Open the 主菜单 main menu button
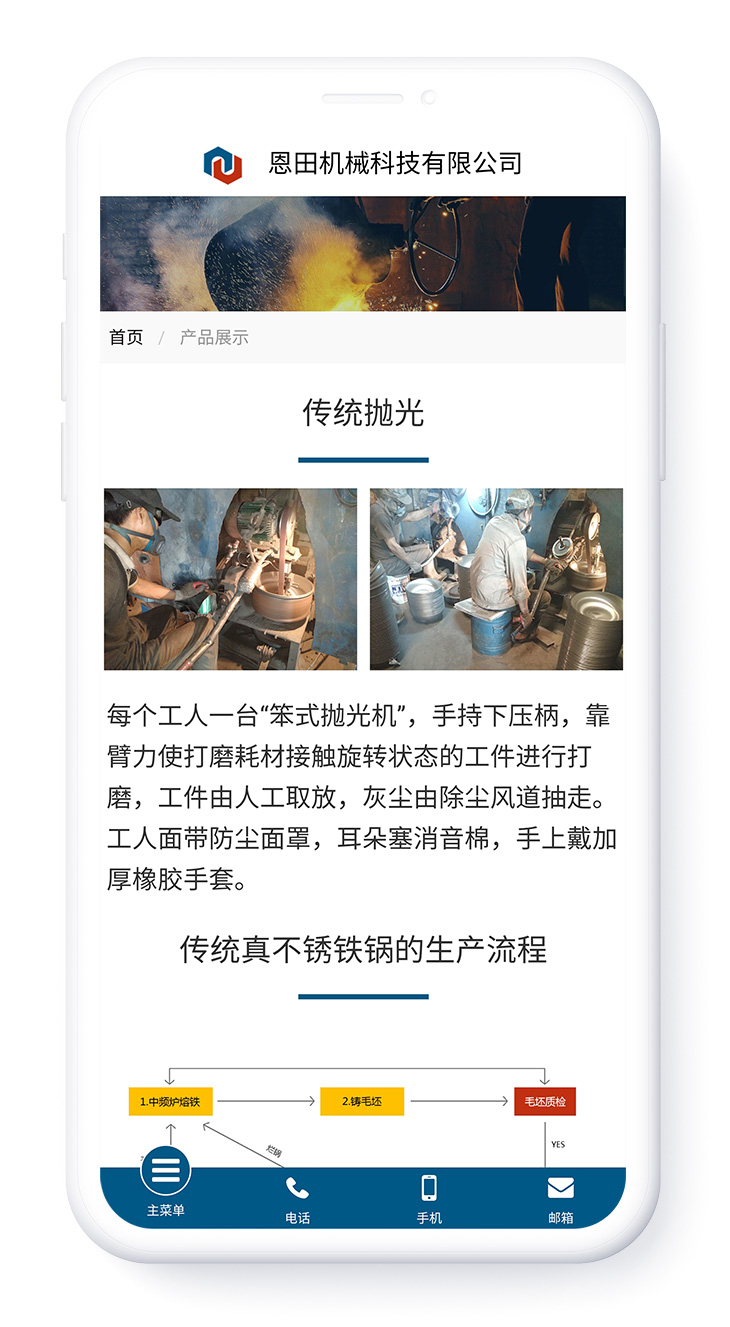 pos(165,1170)
